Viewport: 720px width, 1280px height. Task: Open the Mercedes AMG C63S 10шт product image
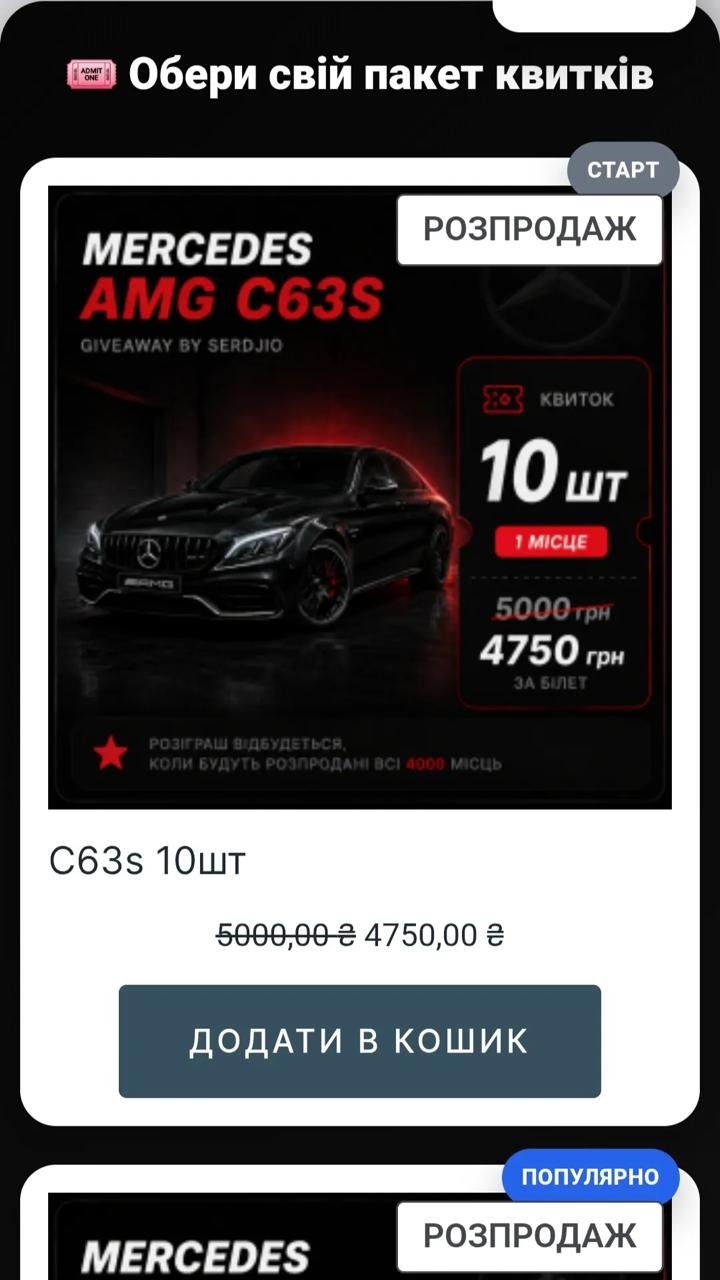(x=360, y=498)
